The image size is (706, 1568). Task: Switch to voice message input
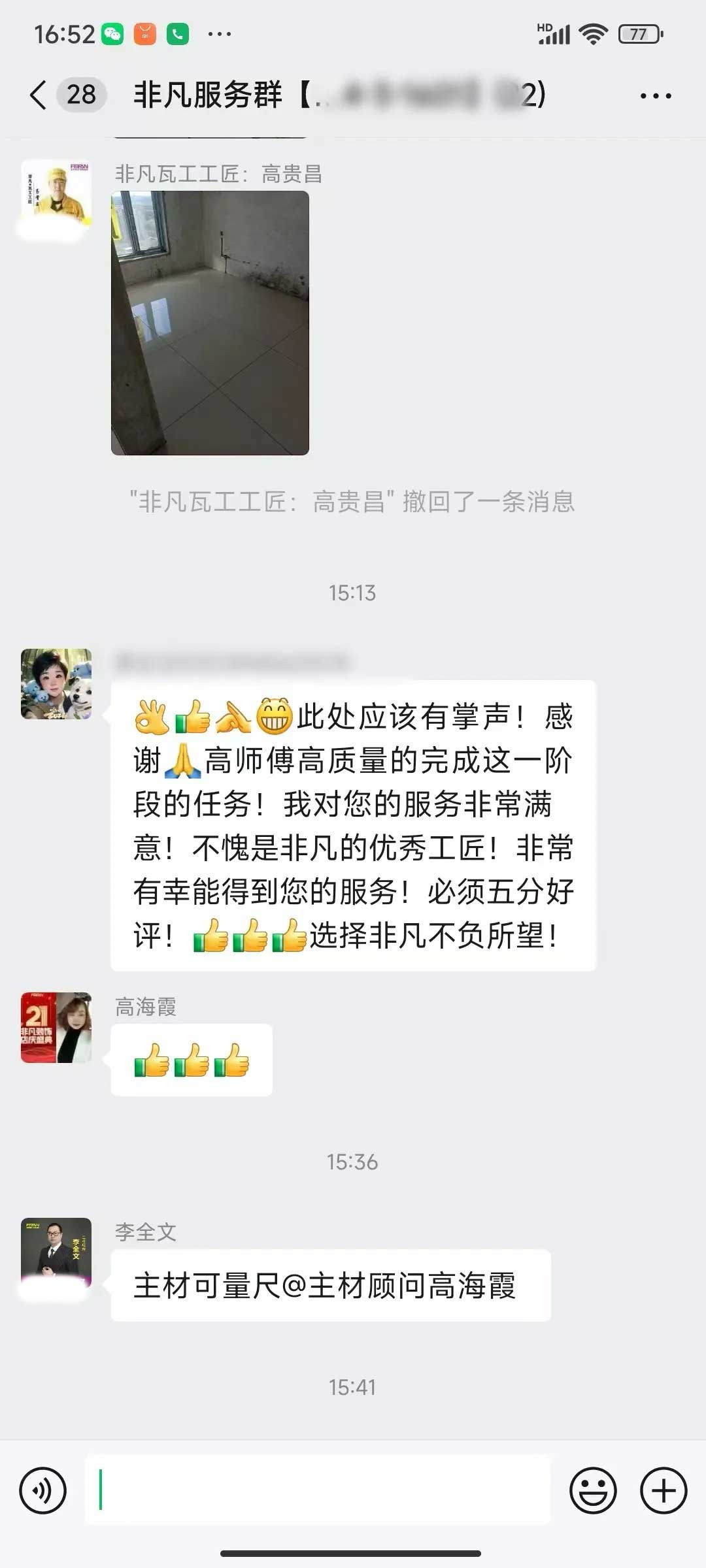[43, 1490]
